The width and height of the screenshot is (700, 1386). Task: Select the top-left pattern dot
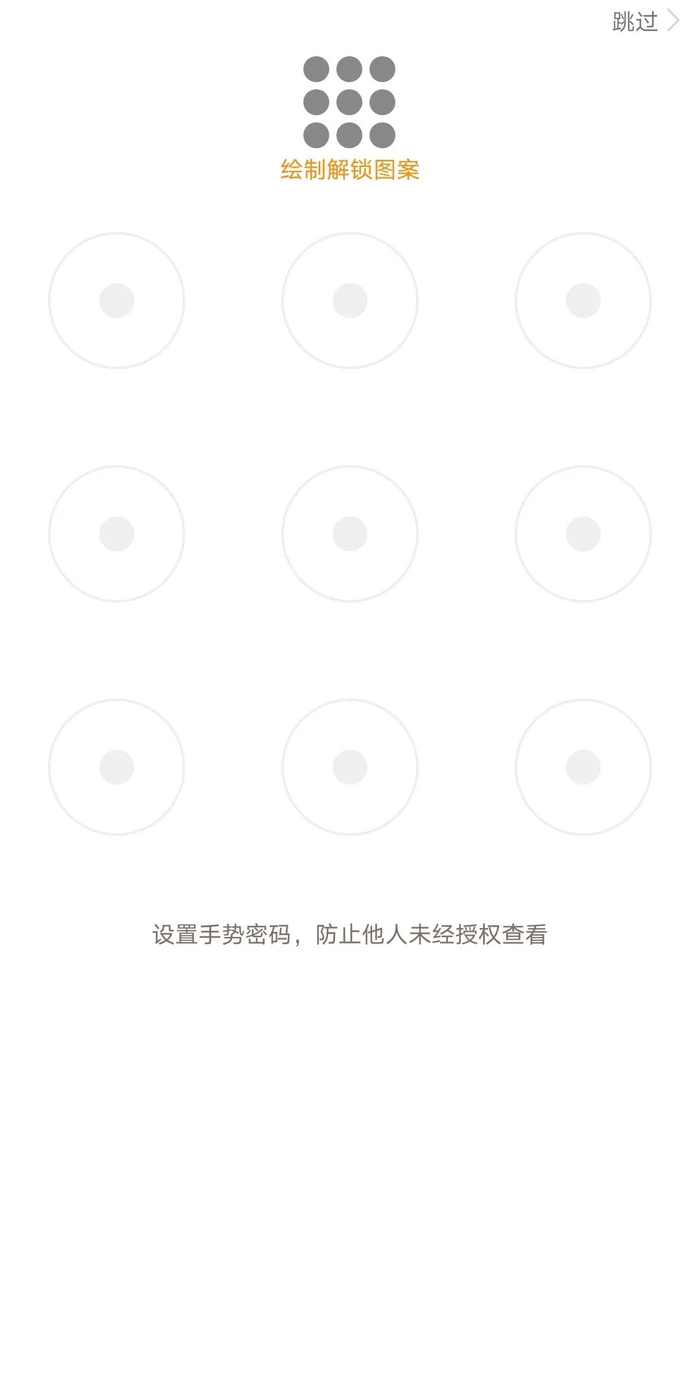click(117, 300)
